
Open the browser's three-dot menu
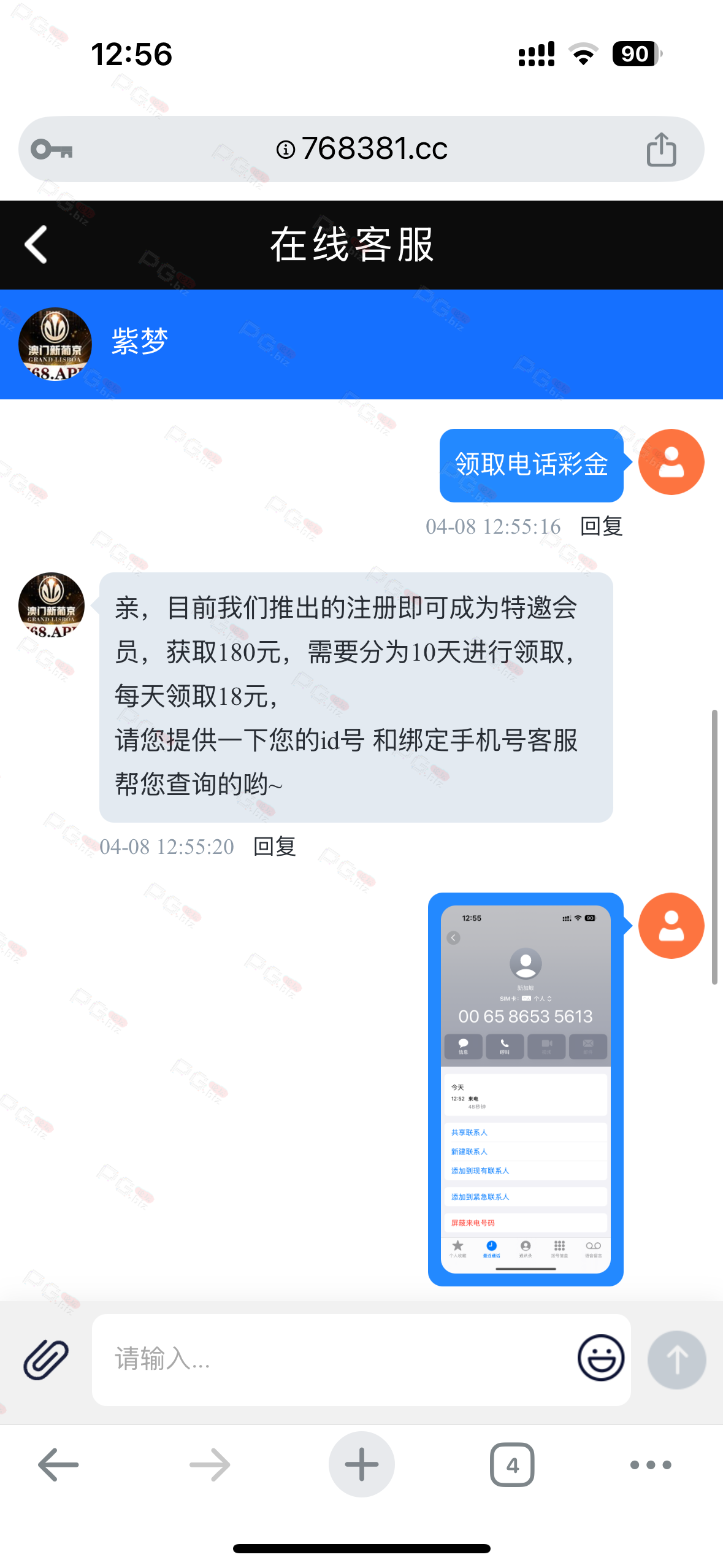[x=651, y=1464]
